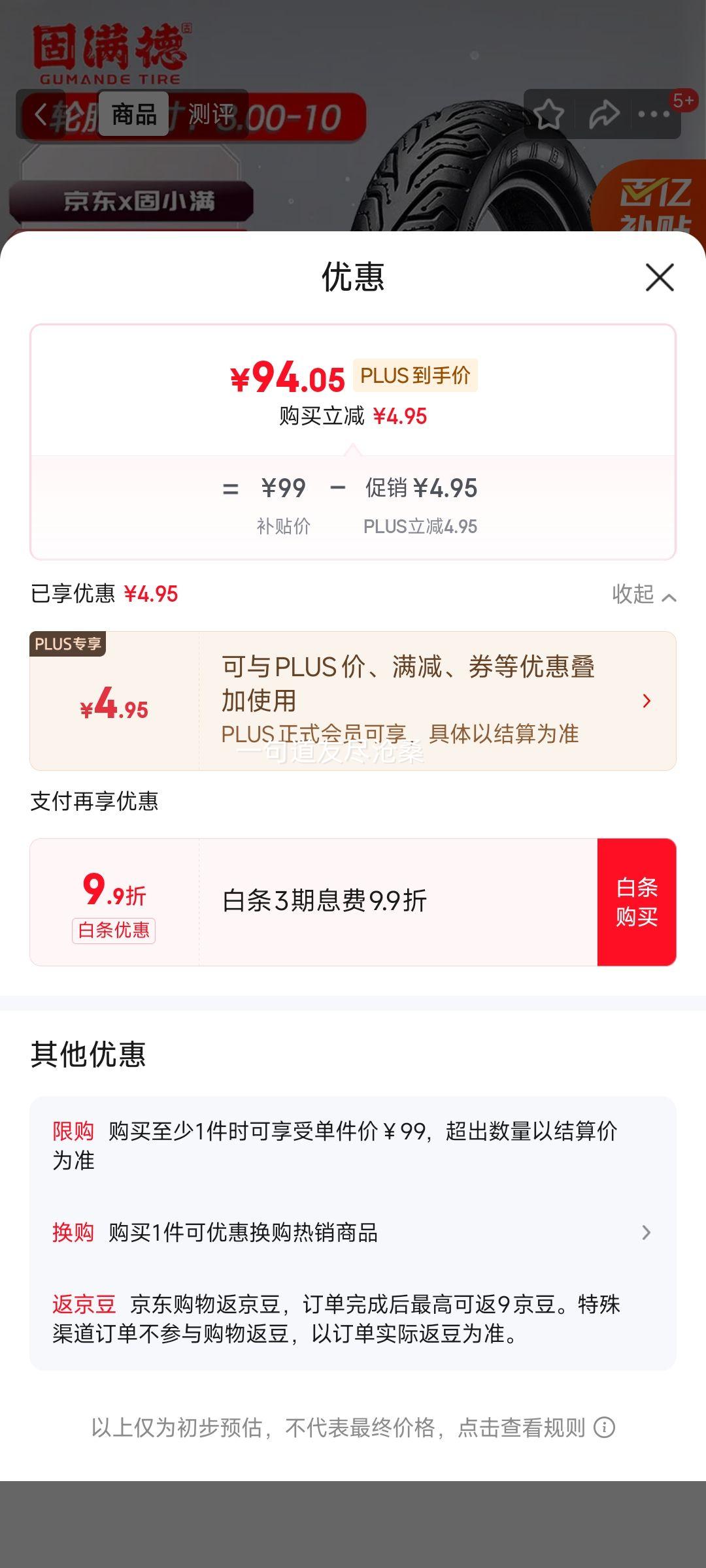Collapse the 已享优惠 section via 收起

tap(643, 595)
